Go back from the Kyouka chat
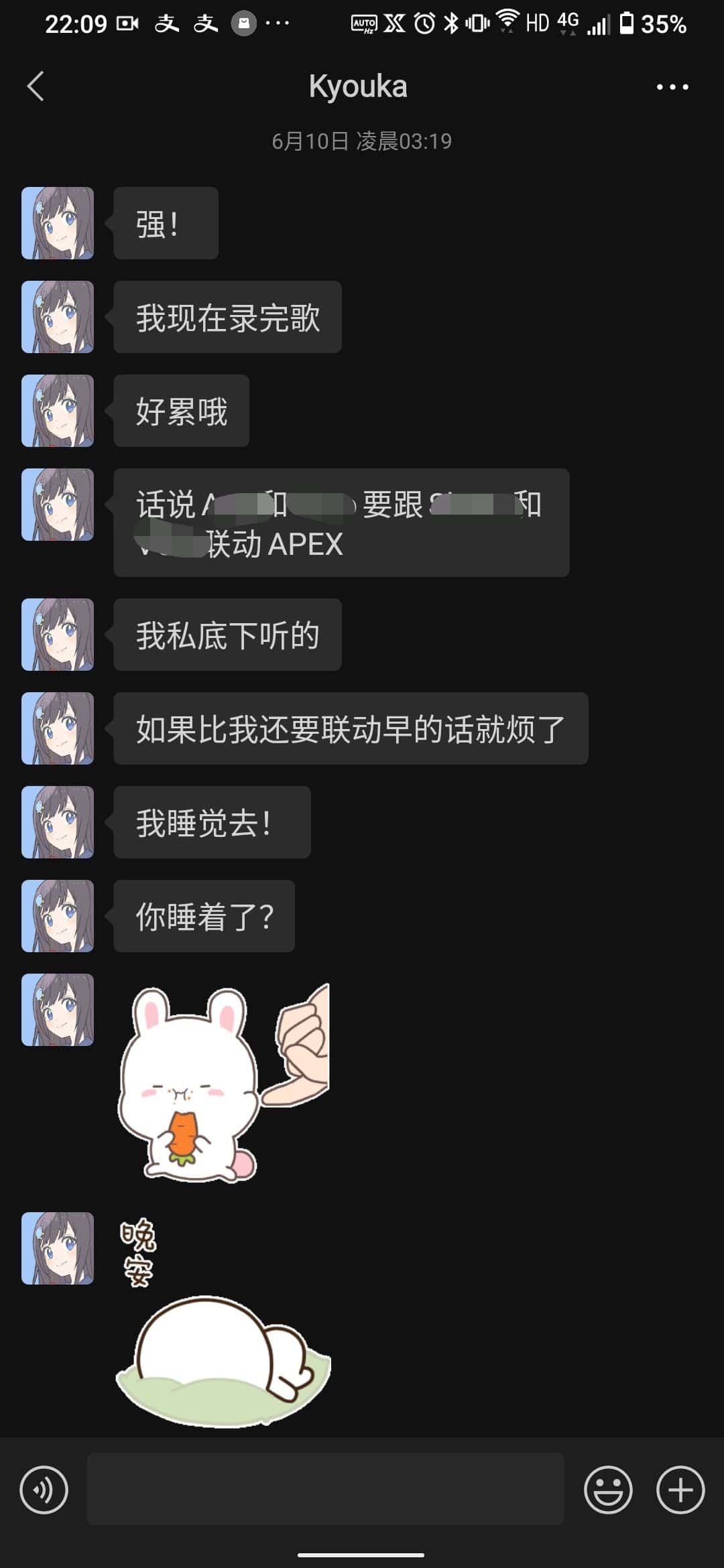 click(36, 86)
